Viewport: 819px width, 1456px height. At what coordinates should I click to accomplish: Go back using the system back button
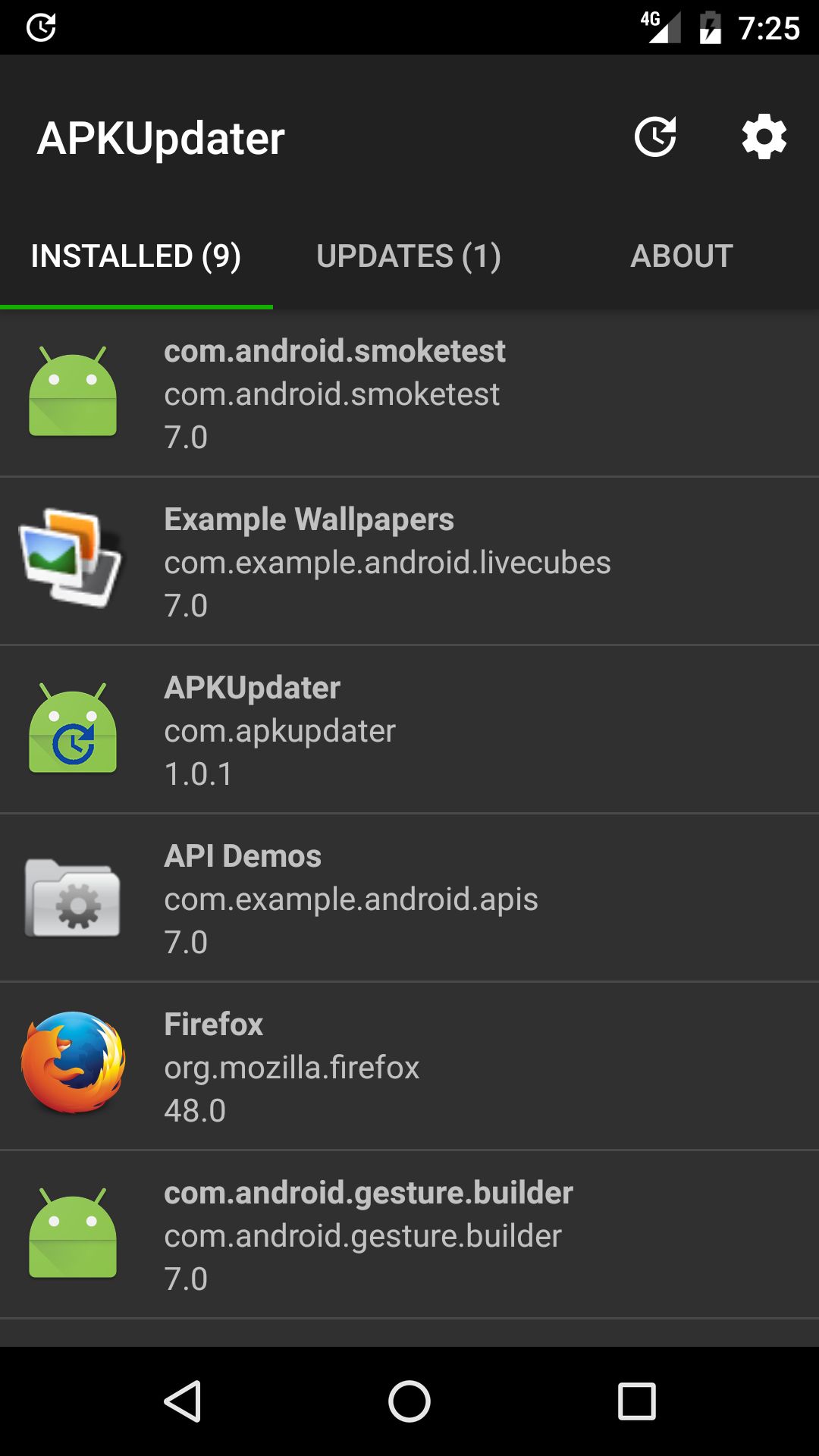click(183, 1401)
